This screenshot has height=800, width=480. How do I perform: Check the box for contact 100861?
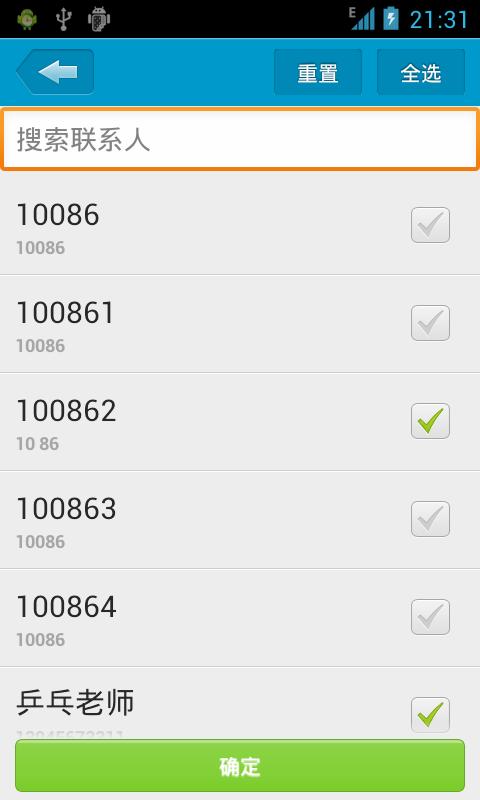click(431, 323)
